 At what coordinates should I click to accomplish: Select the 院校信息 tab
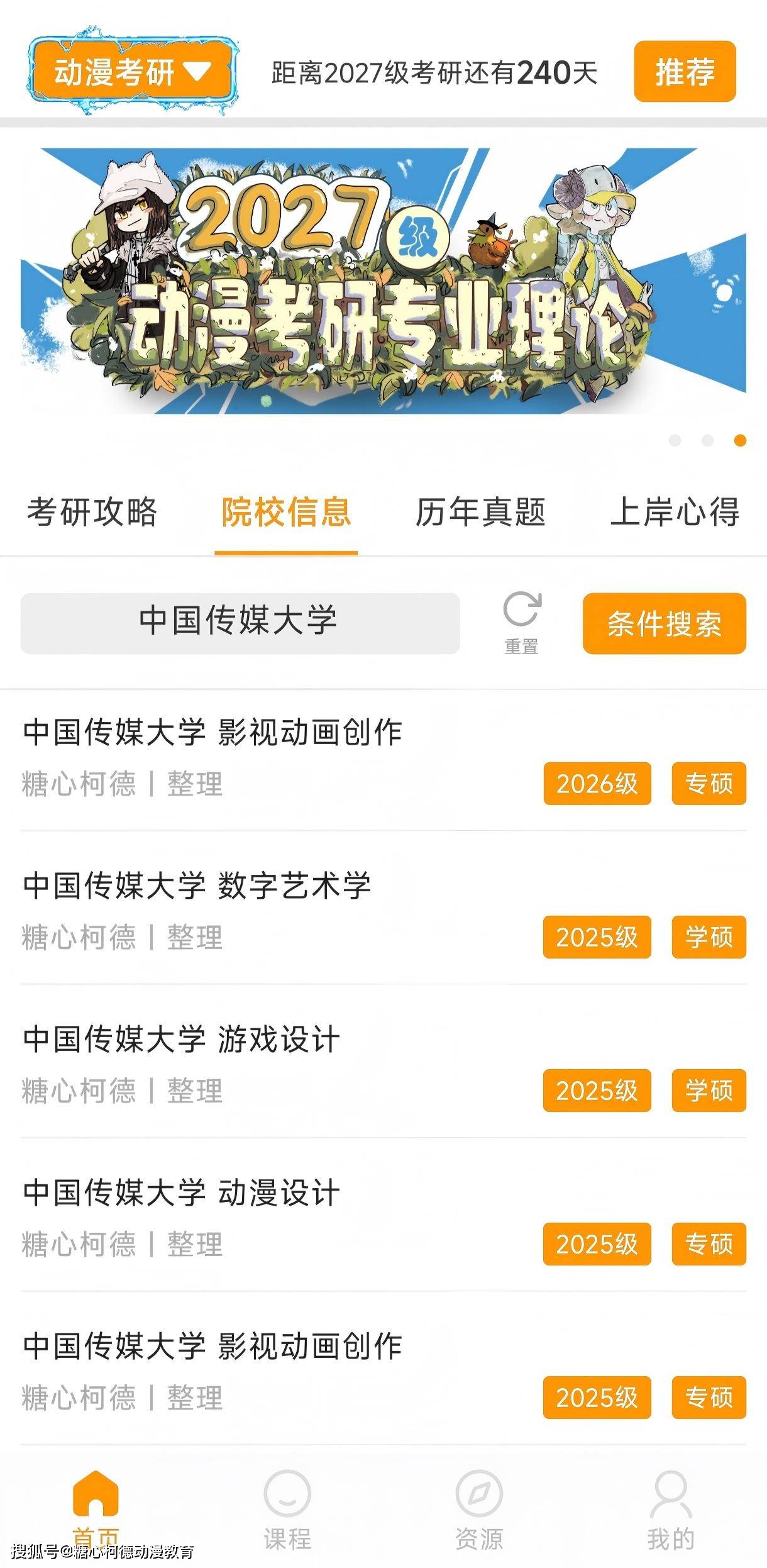[286, 513]
